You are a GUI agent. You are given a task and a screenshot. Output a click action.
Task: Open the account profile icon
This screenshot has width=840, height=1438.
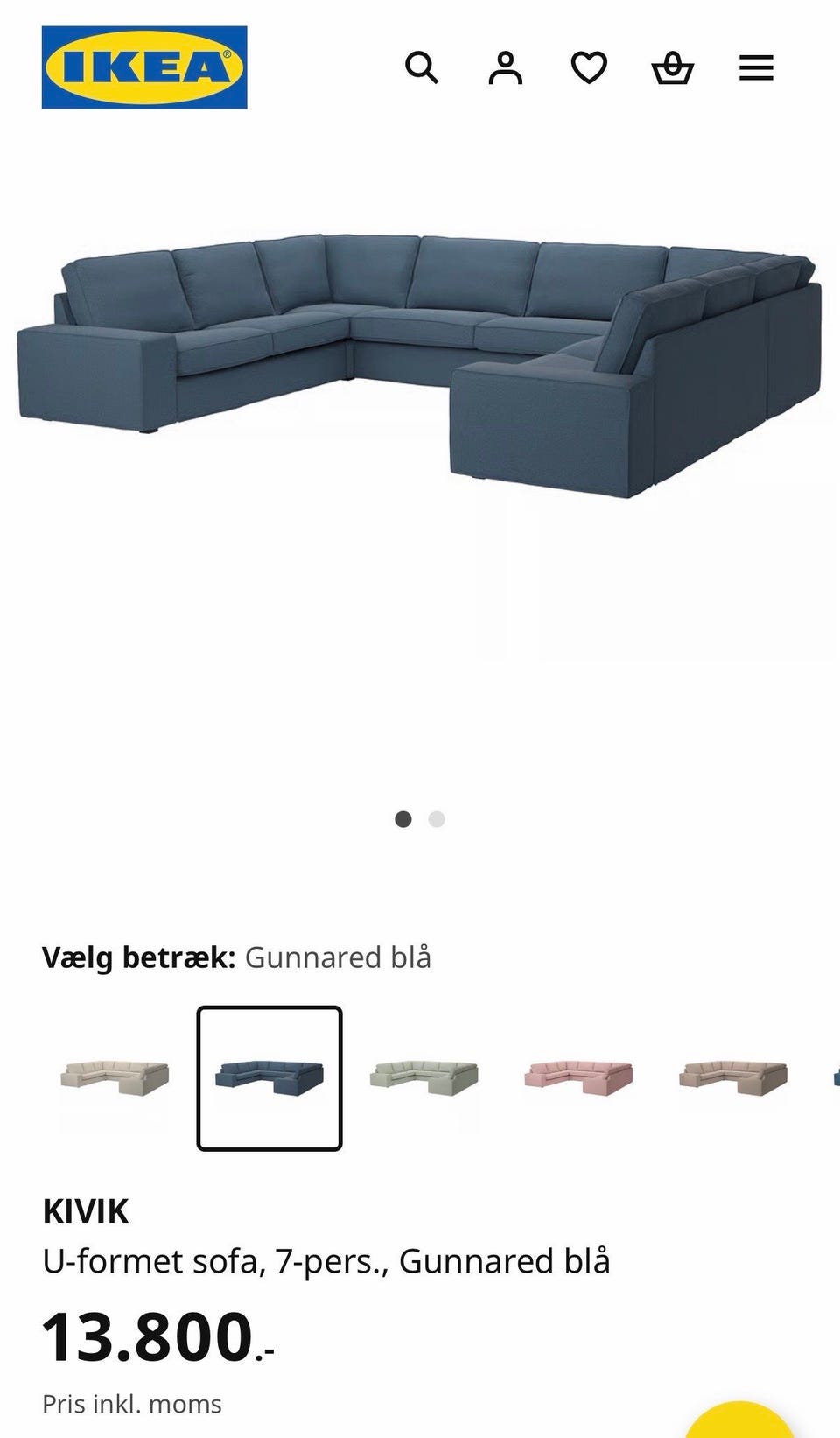507,67
